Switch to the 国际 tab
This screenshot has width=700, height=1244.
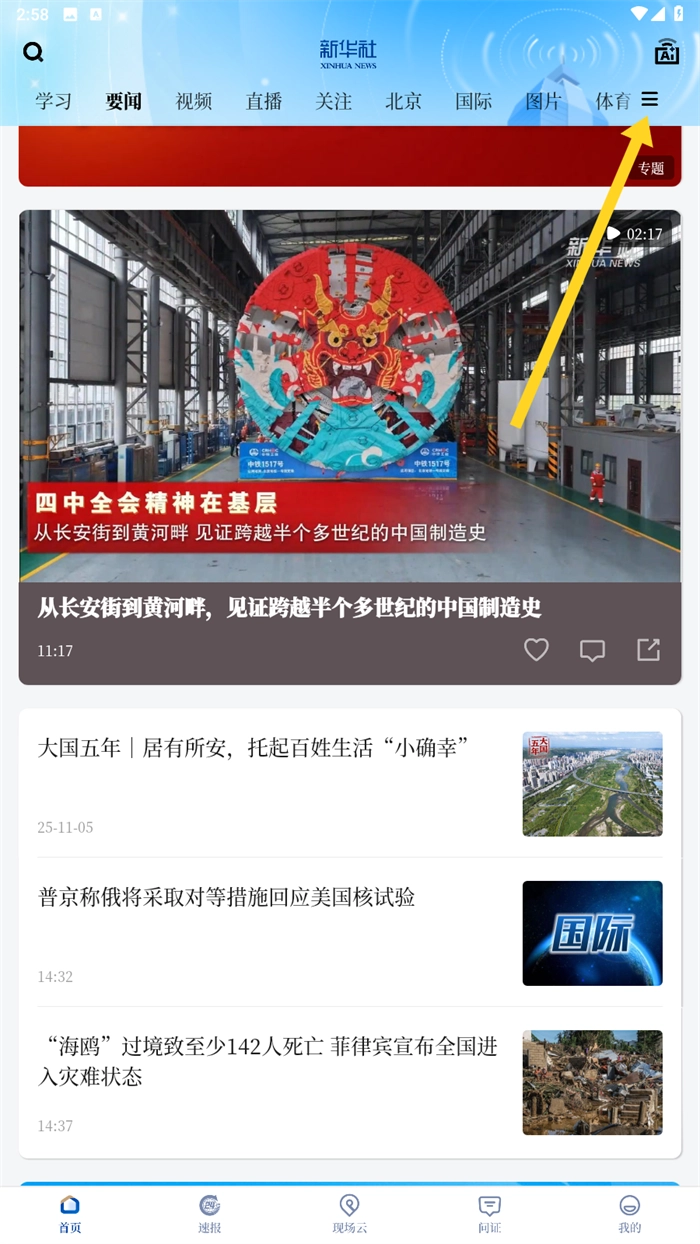pos(474,101)
